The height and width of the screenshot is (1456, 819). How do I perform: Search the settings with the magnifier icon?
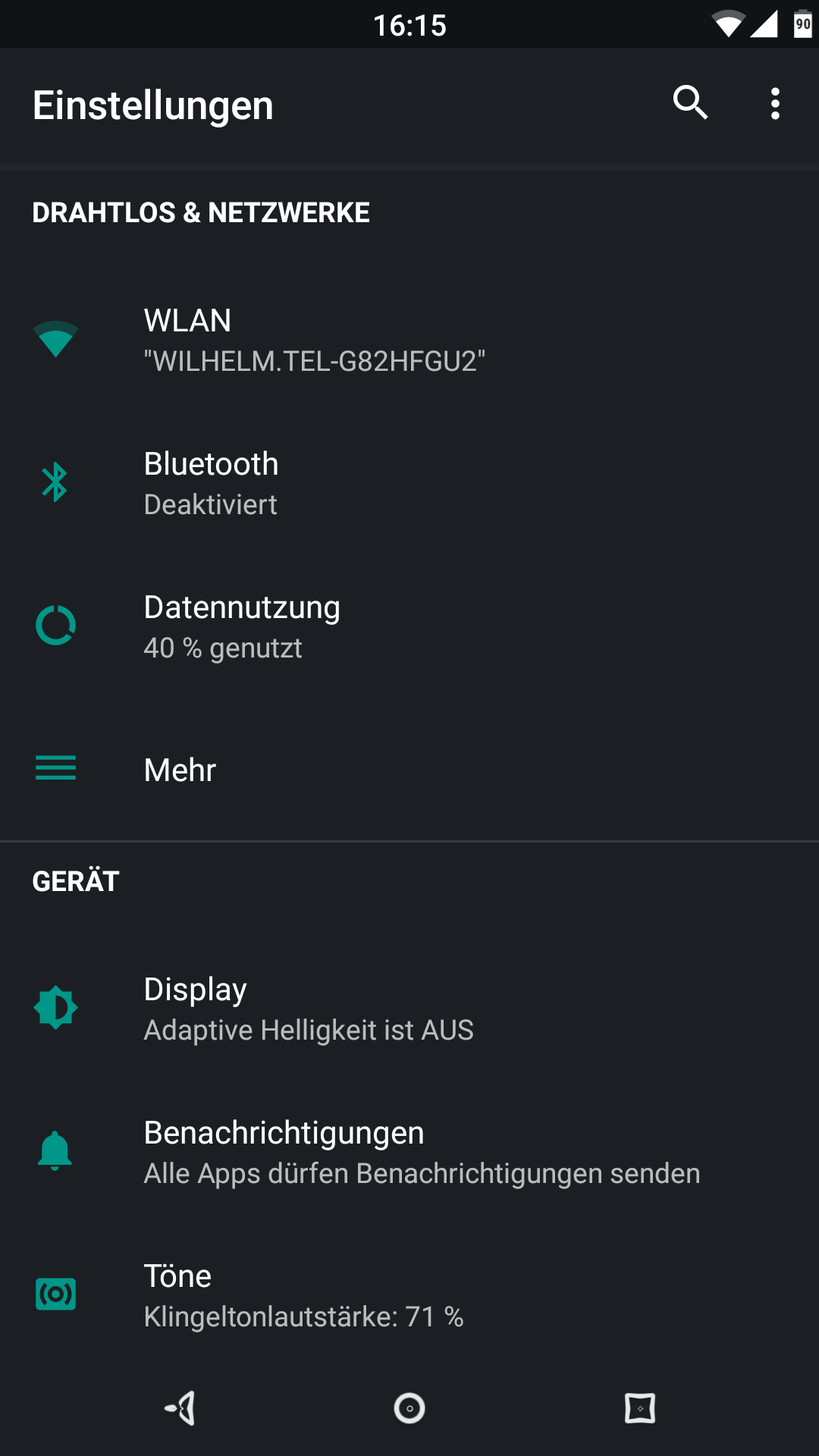690,103
